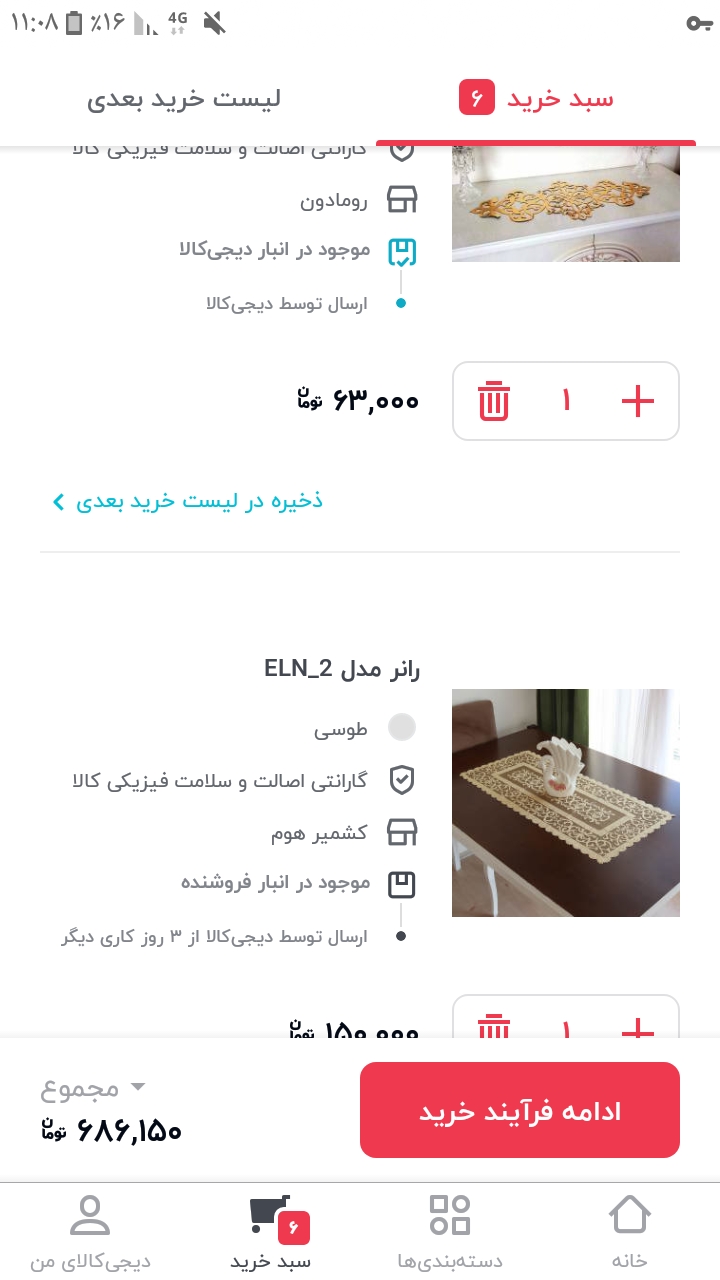Open the رومادون seller's product image
Image resolution: width=720 pixels, height=1280 pixels.
(x=565, y=205)
